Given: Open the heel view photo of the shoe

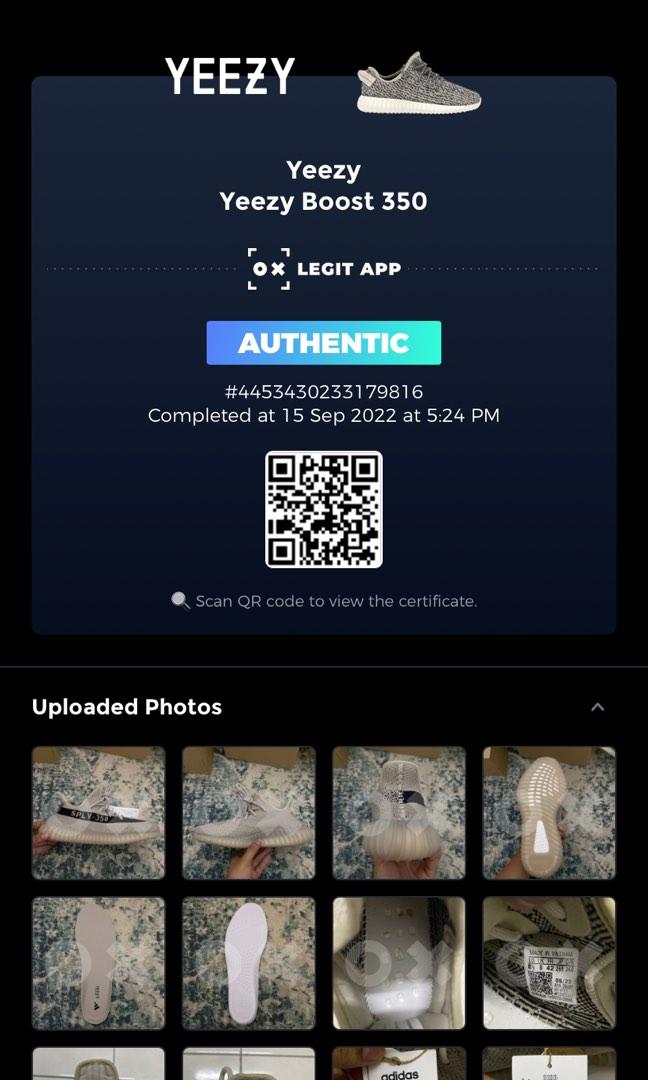Looking at the screenshot, I should point(399,813).
